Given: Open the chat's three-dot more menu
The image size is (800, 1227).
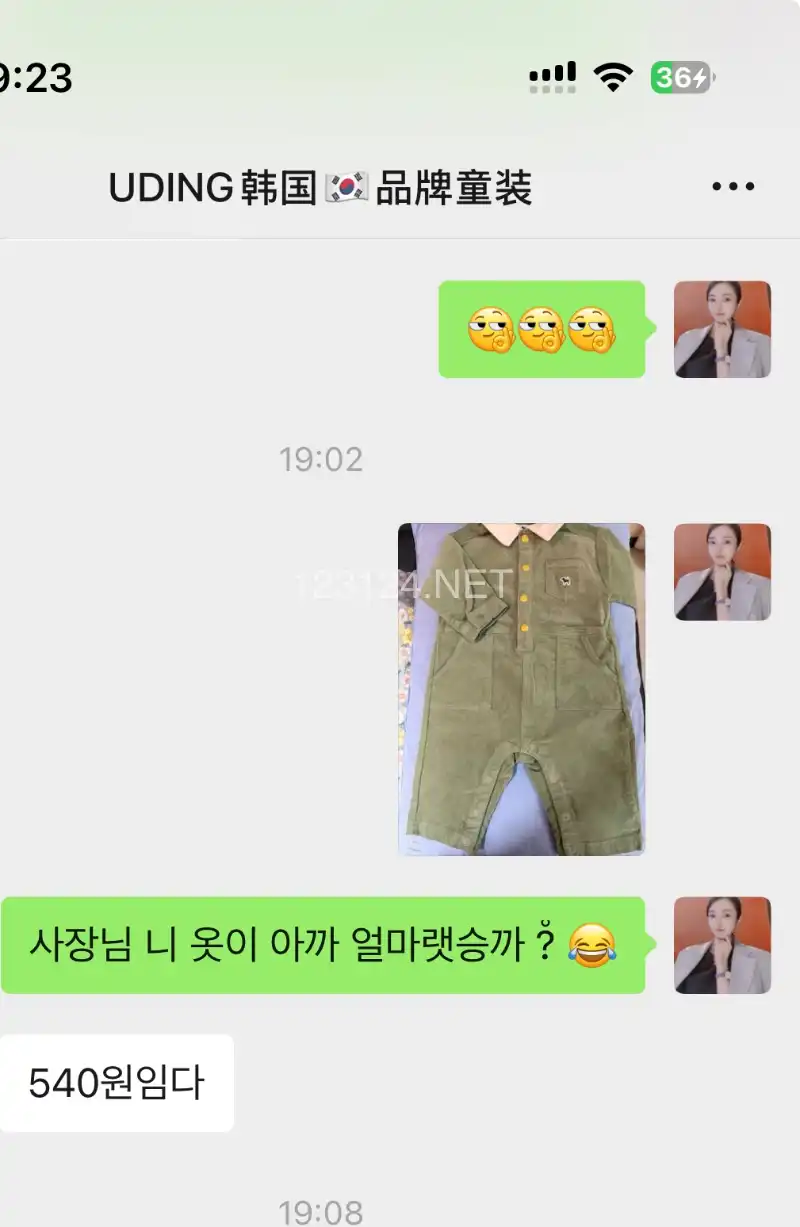Looking at the screenshot, I should point(733,187).
